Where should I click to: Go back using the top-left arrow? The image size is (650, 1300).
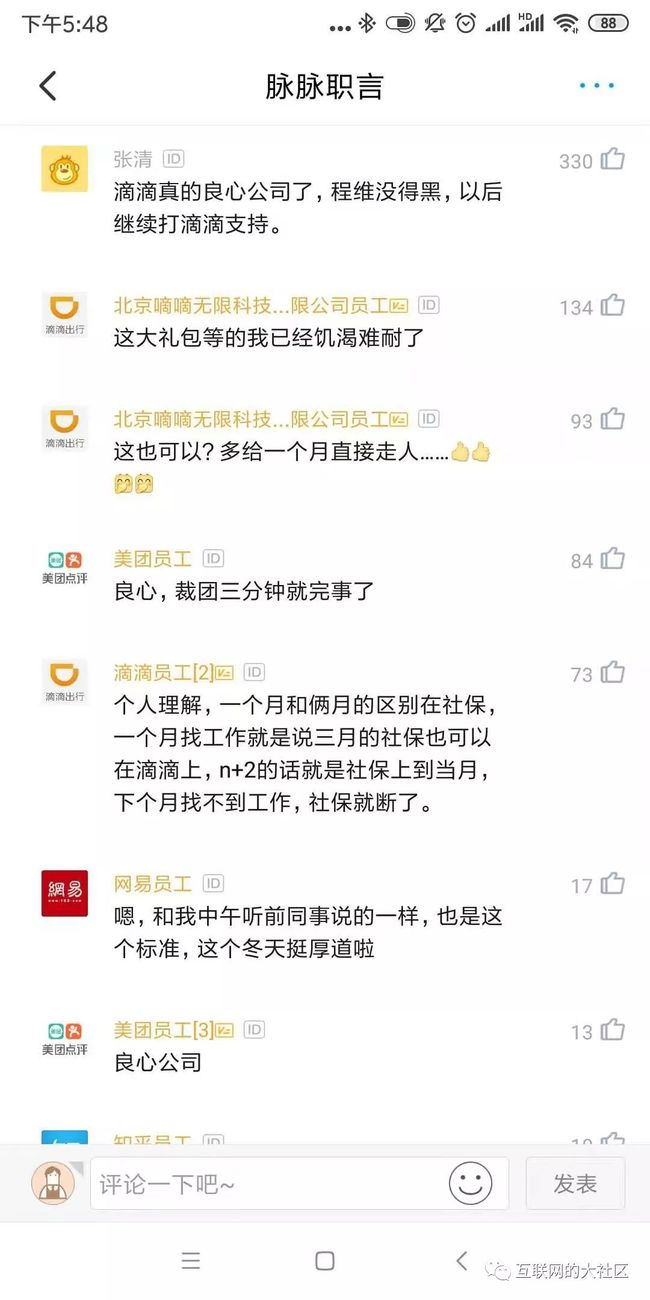coord(47,86)
